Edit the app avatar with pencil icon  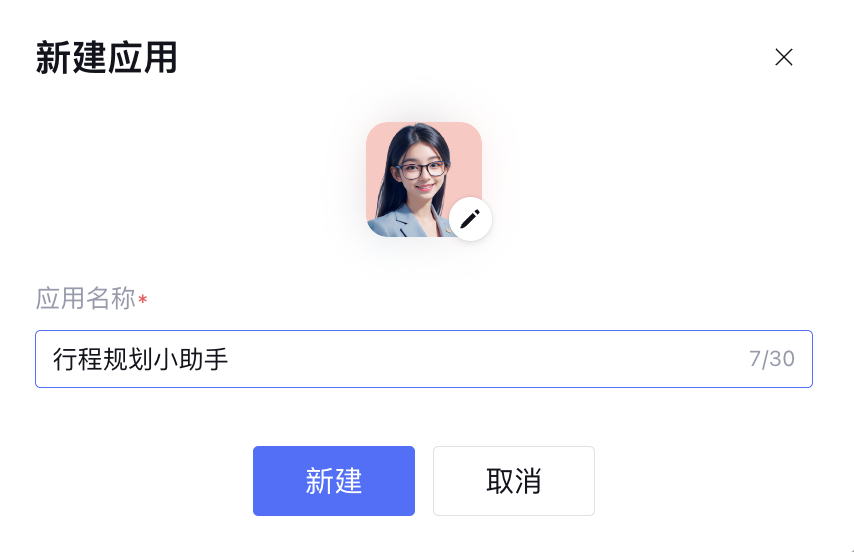(x=470, y=219)
